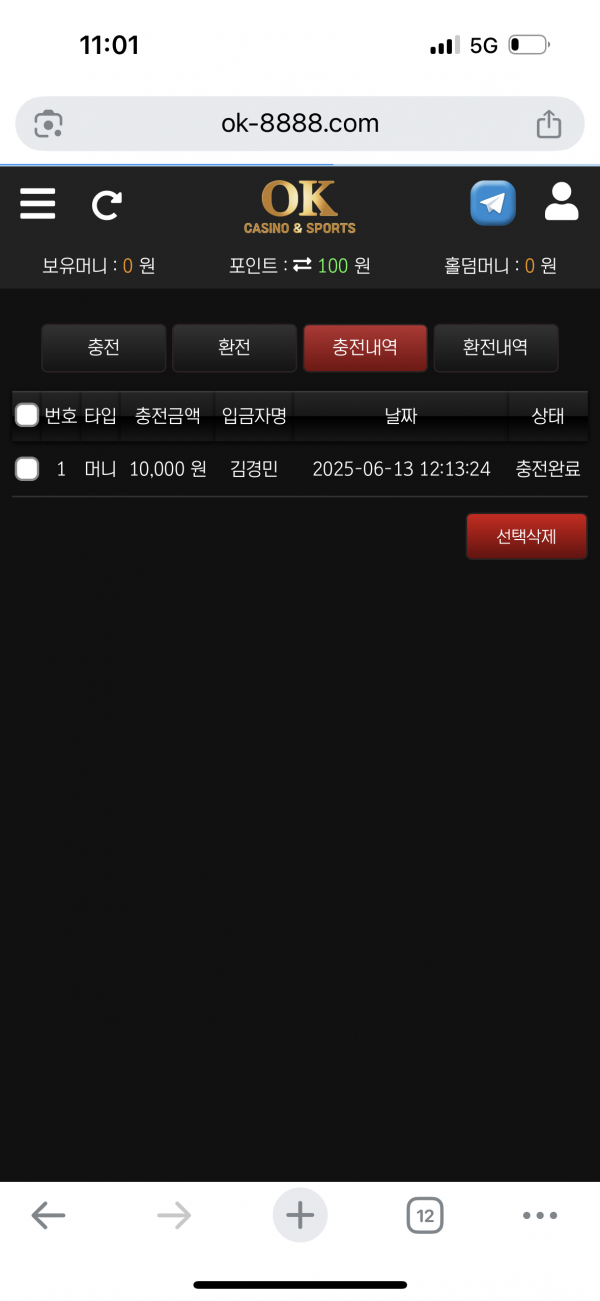Open a new browser tab
600x1301 pixels.
coord(300,1215)
